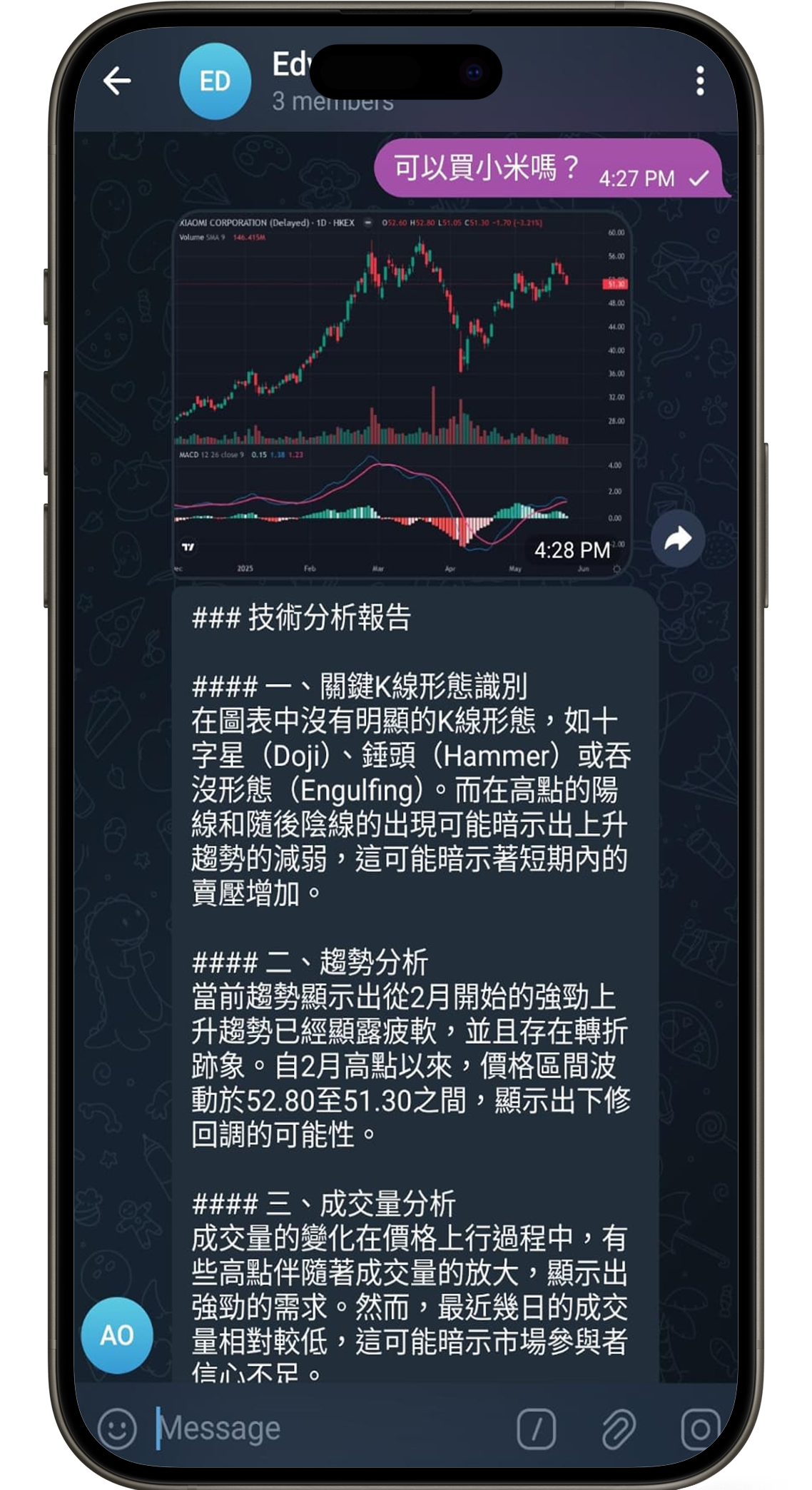812x1490 pixels.
Task: Open the bot commands slash button
Action: (x=536, y=1429)
